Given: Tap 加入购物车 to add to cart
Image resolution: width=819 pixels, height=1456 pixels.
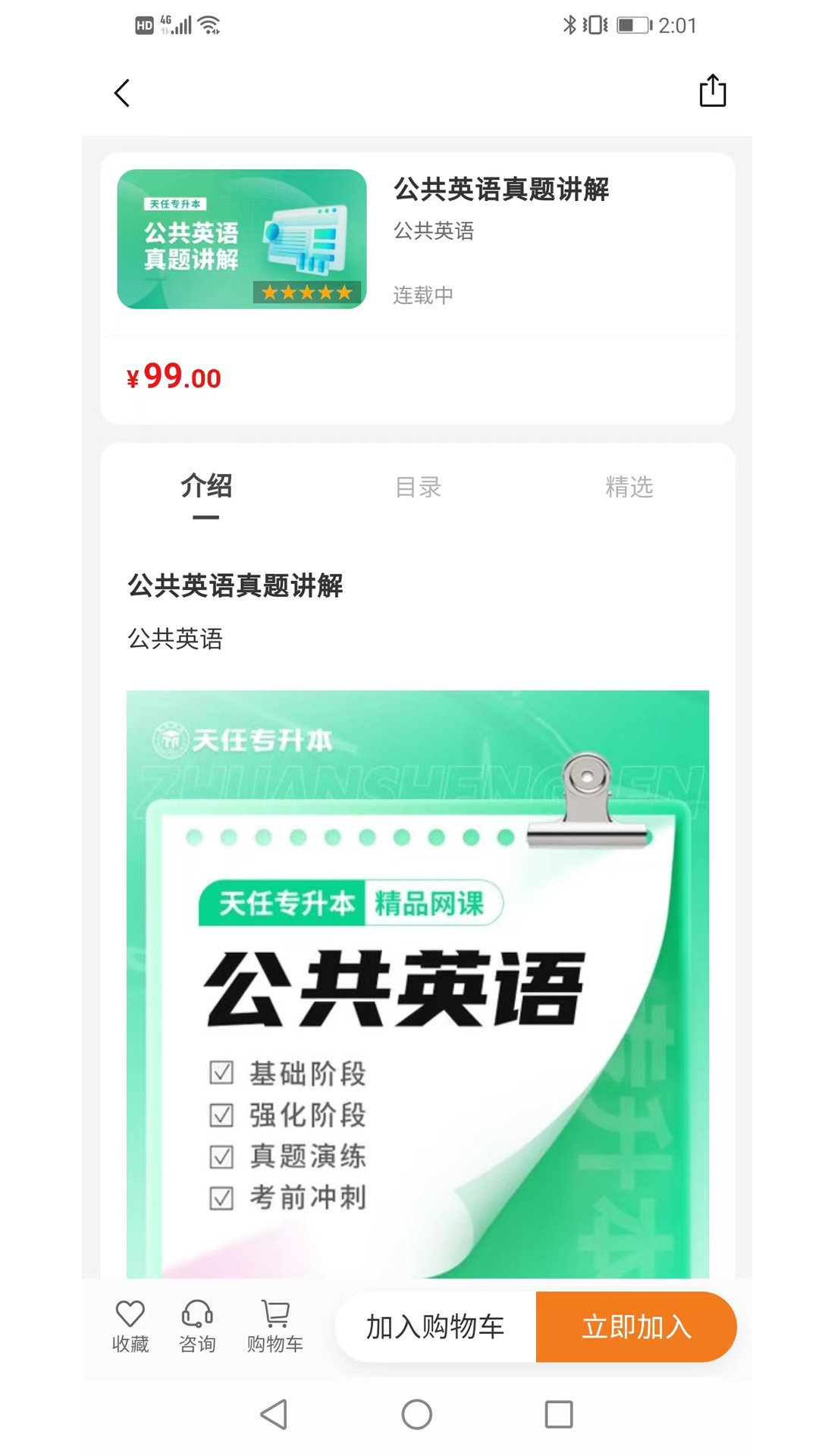Looking at the screenshot, I should pyautogui.click(x=435, y=1327).
